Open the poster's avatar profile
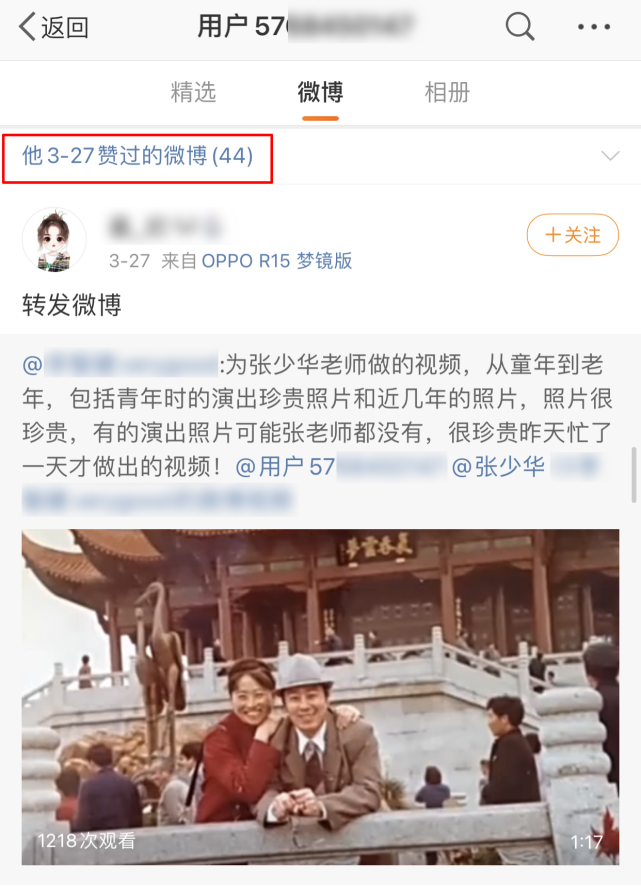Viewport: 641px width, 889px height. click(x=54, y=240)
